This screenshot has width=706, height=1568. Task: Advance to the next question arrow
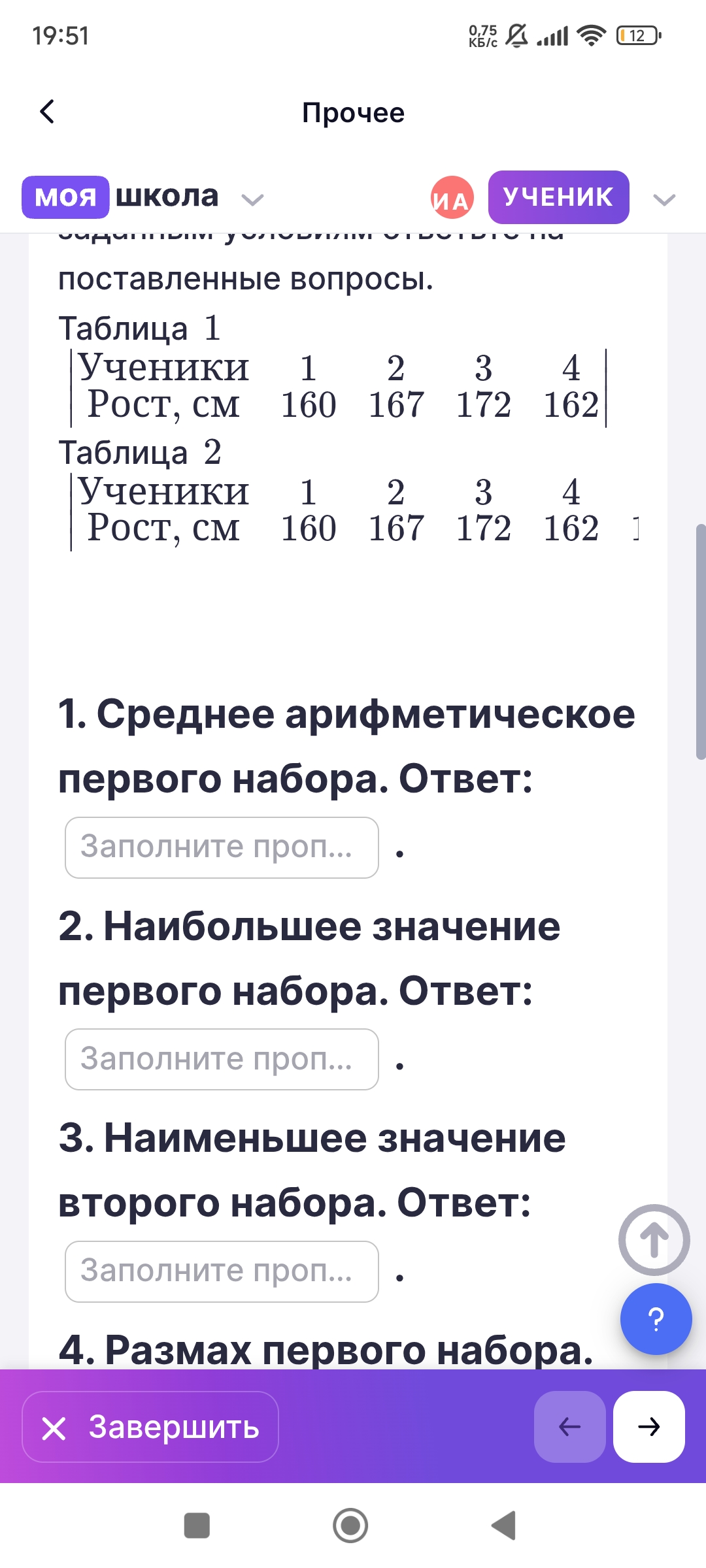point(648,1427)
